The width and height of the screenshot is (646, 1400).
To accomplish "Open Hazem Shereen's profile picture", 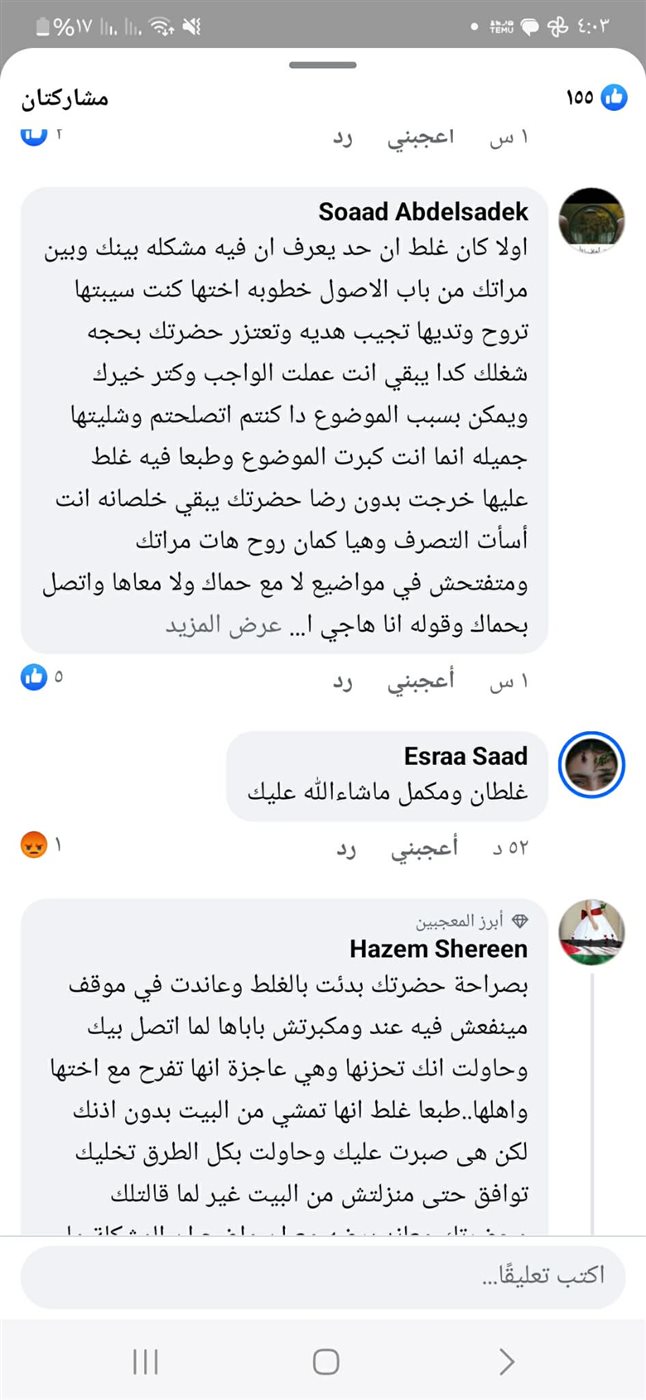I will click(x=591, y=932).
